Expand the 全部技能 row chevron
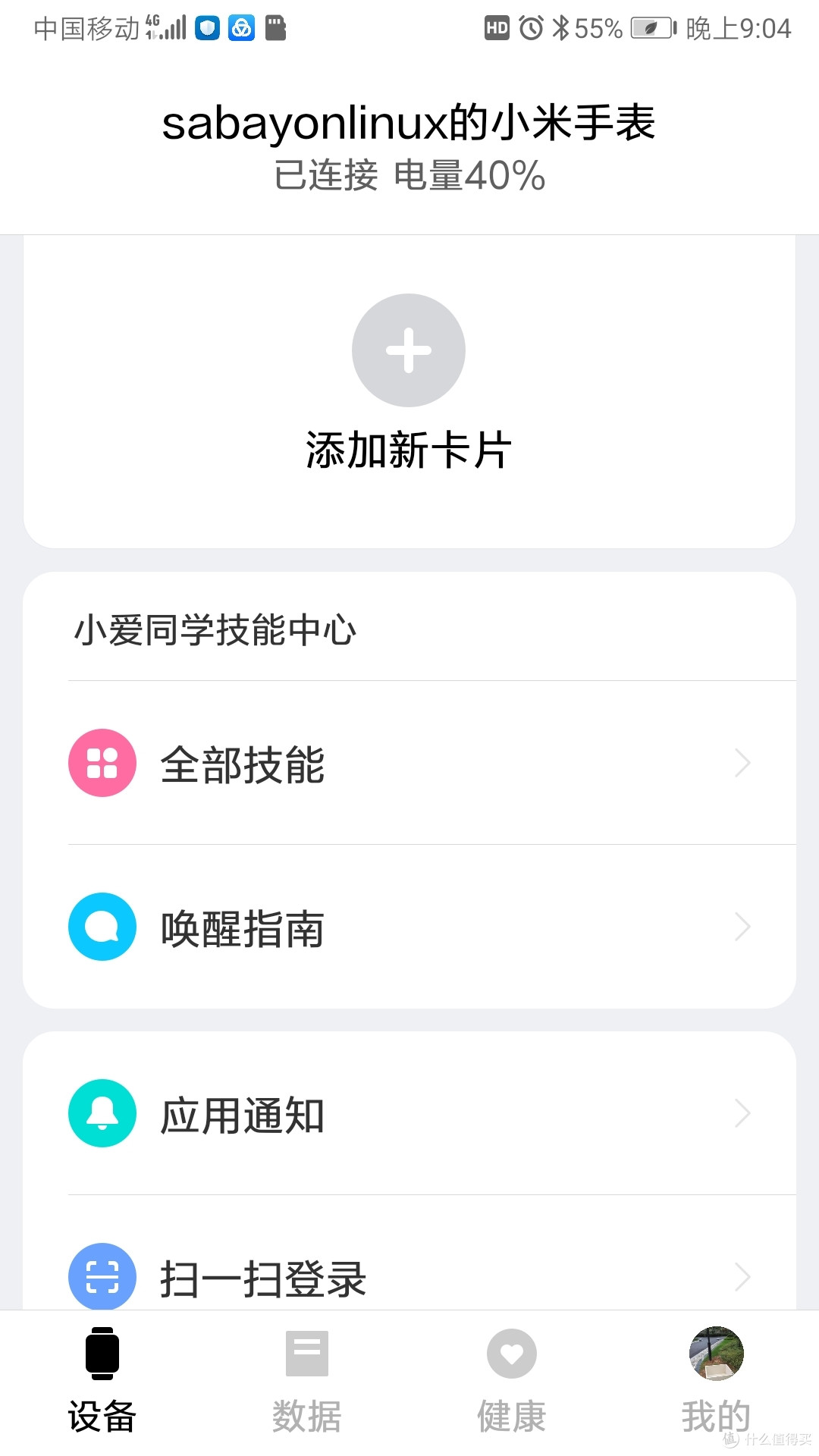Viewport: 819px width, 1456px height. (742, 762)
